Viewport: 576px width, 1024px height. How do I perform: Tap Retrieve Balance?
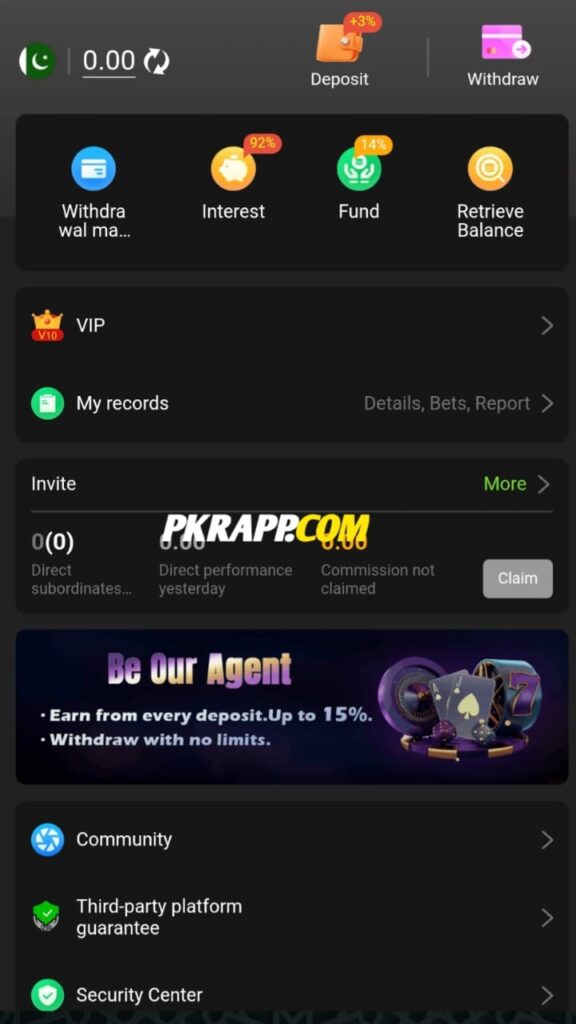click(490, 193)
